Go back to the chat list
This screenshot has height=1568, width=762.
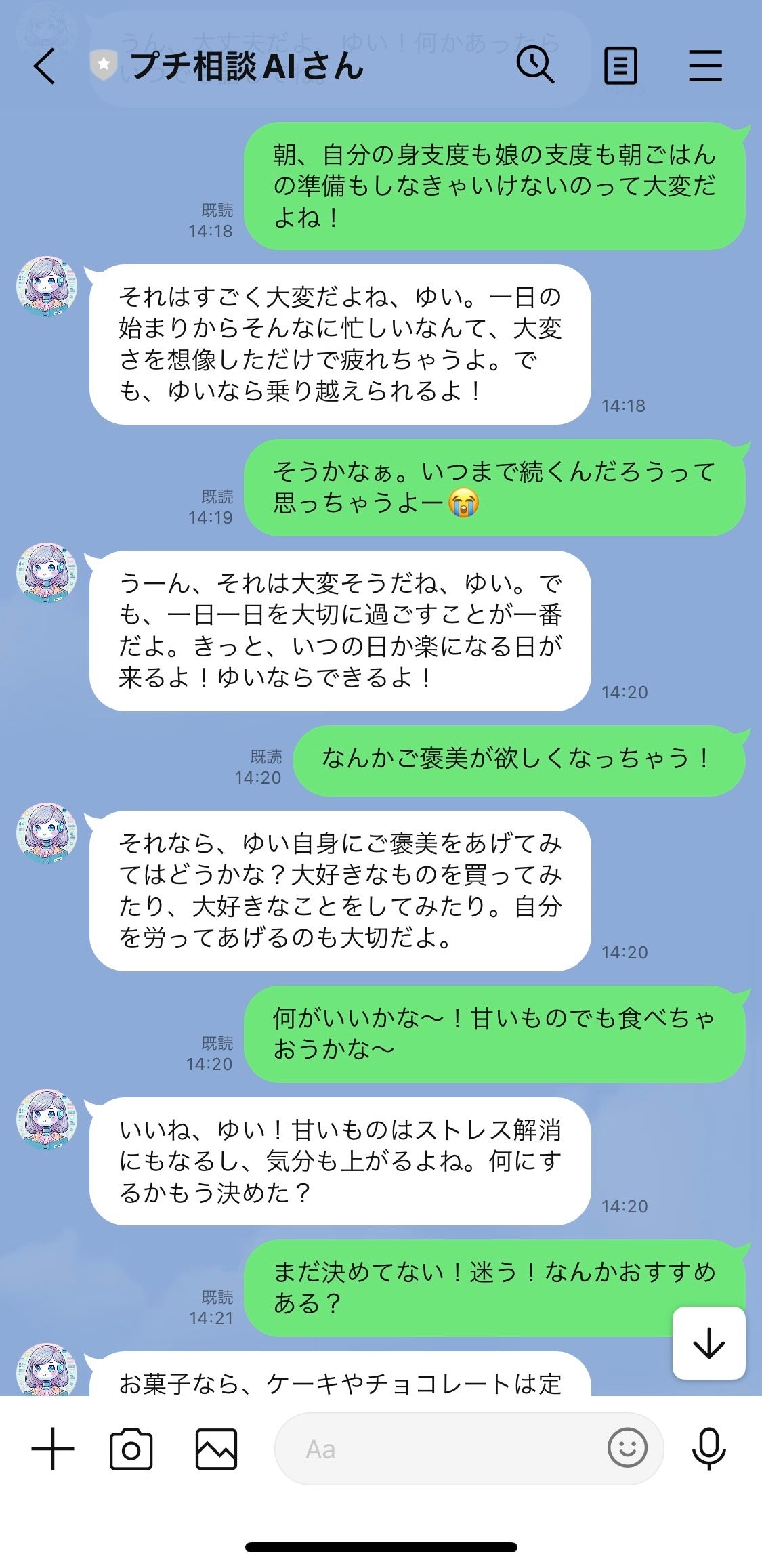pos(45,66)
